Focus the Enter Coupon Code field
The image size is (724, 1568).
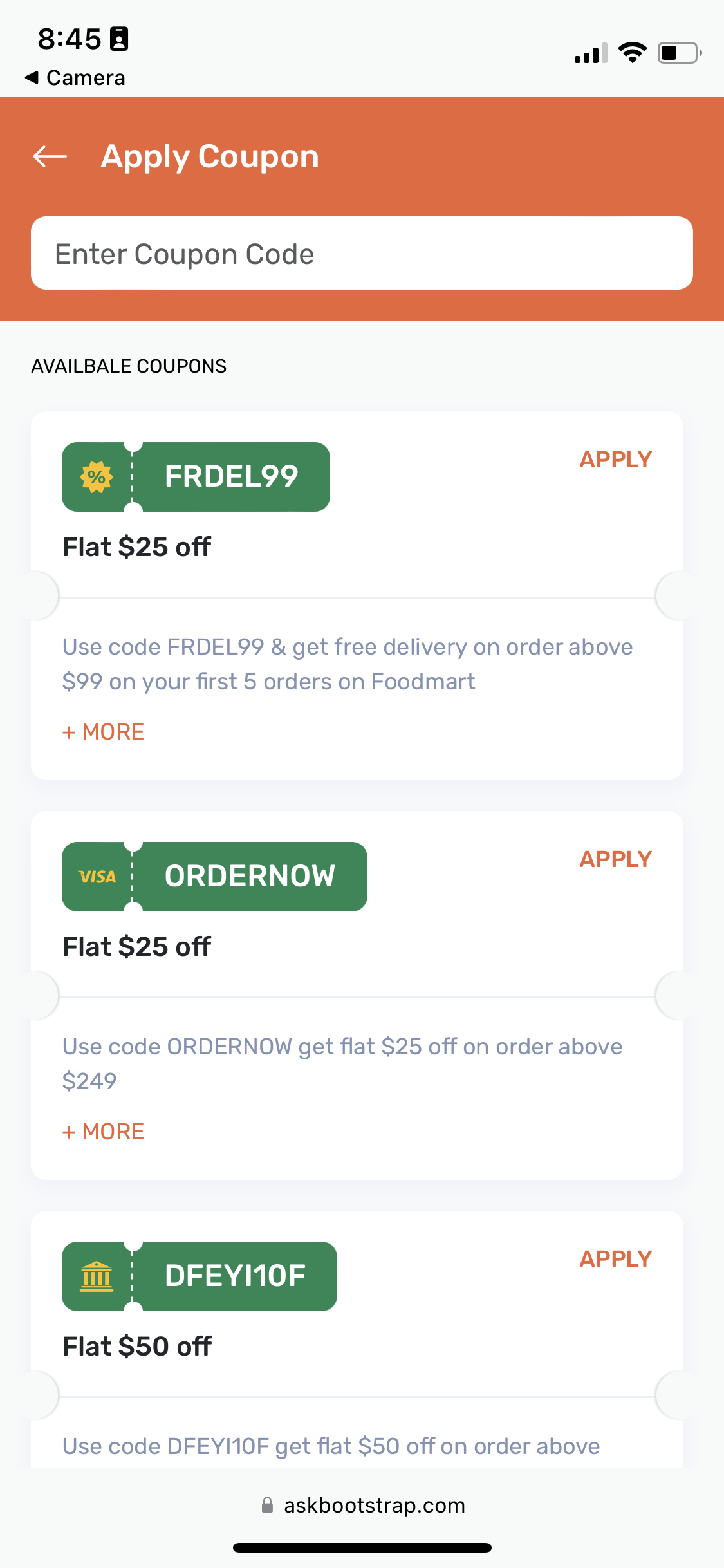pyautogui.click(x=362, y=253)
